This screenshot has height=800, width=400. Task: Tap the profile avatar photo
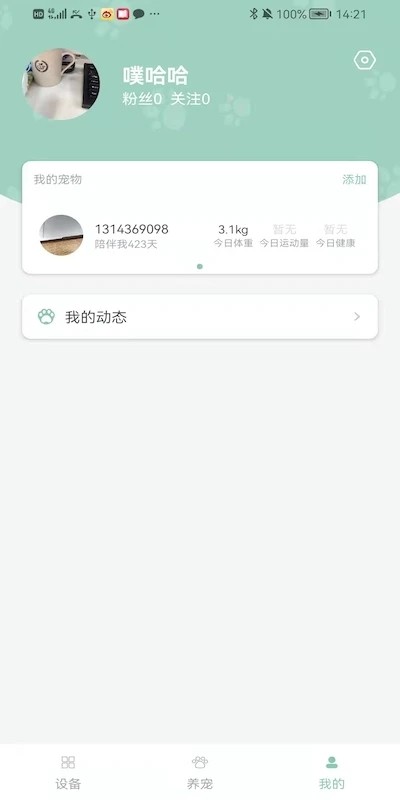[61, 84]
